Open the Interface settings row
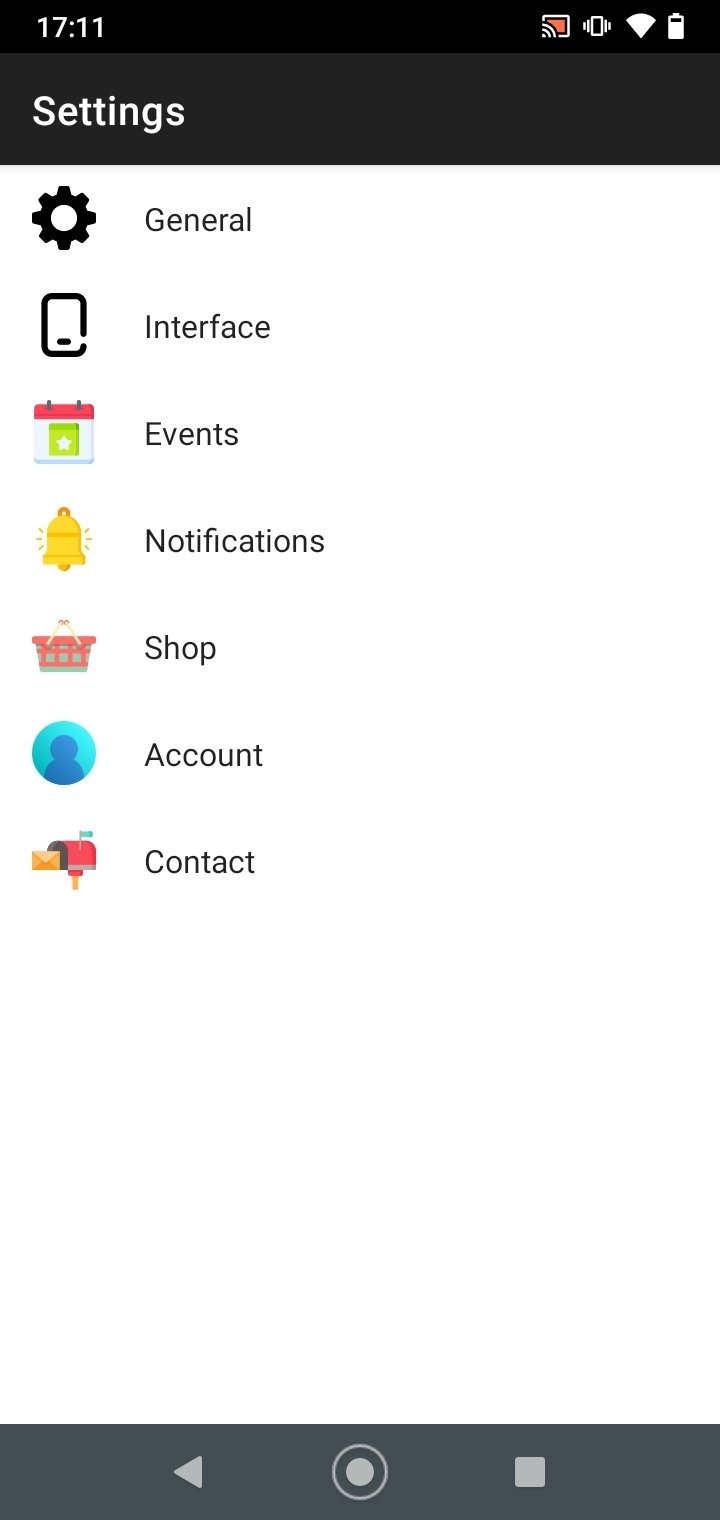720x1520 pixels. tap(360, 326)
